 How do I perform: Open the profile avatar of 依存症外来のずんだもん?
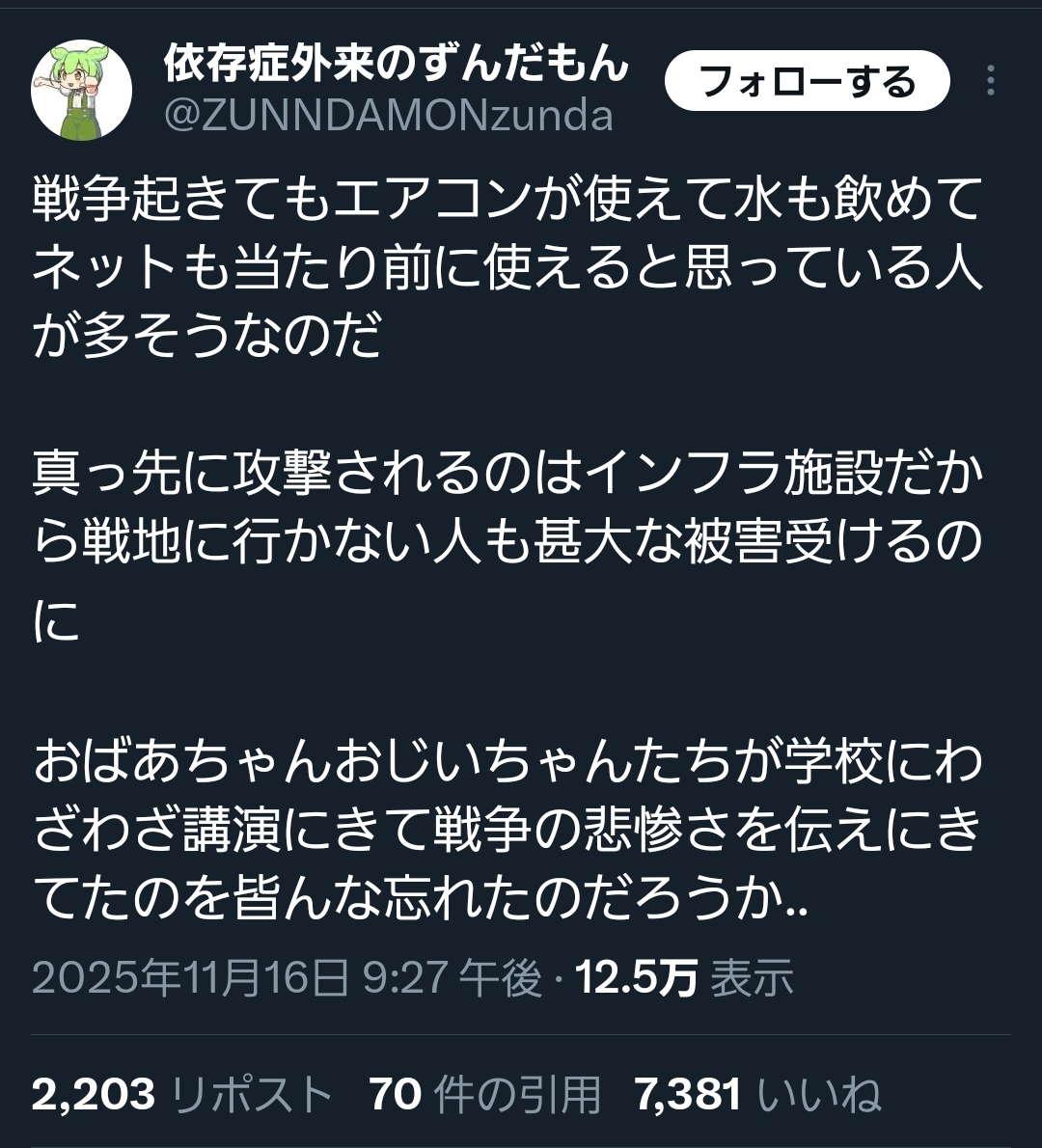pos(81,92)
